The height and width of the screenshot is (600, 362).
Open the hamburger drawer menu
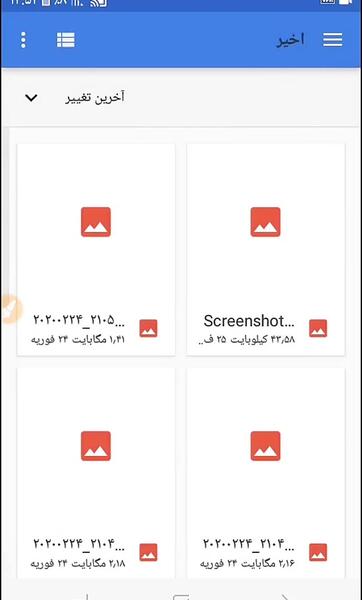click(332, 40)
